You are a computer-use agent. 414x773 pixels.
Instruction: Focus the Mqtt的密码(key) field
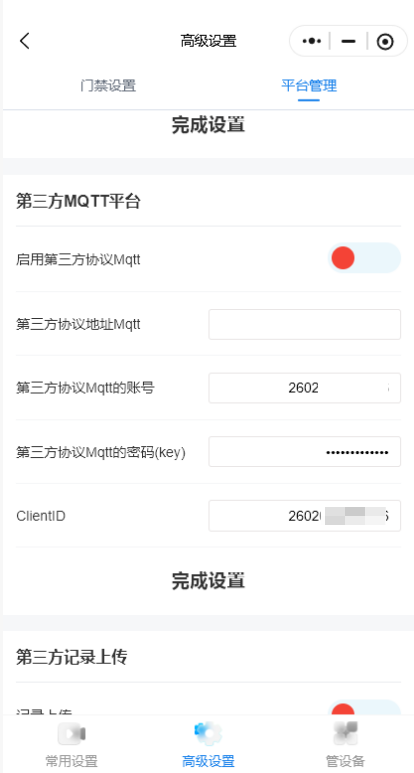coord(305,452)
